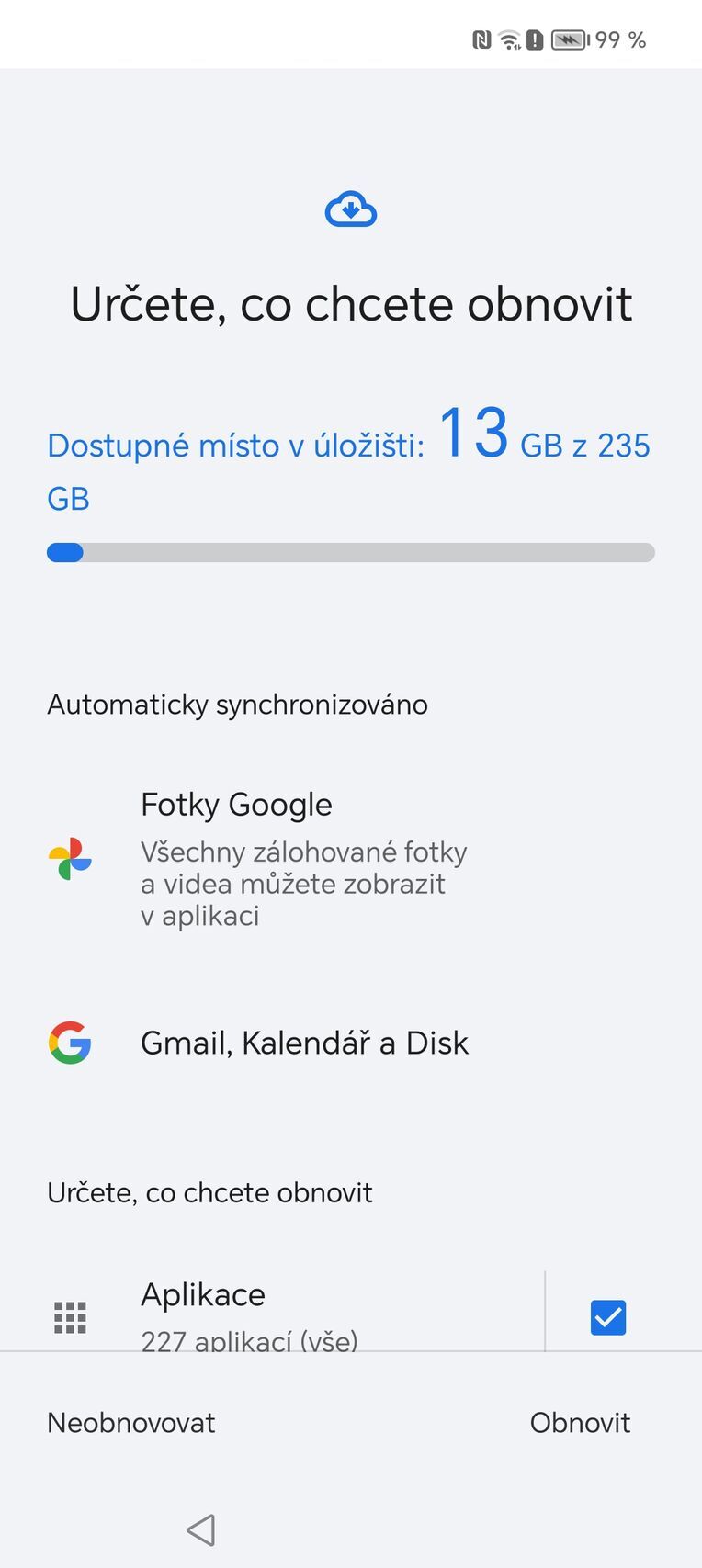The image size is (702, 1568).
Task: Enable the blue checkbox next to Aplikace
Action: click(x=607, y=1316)
